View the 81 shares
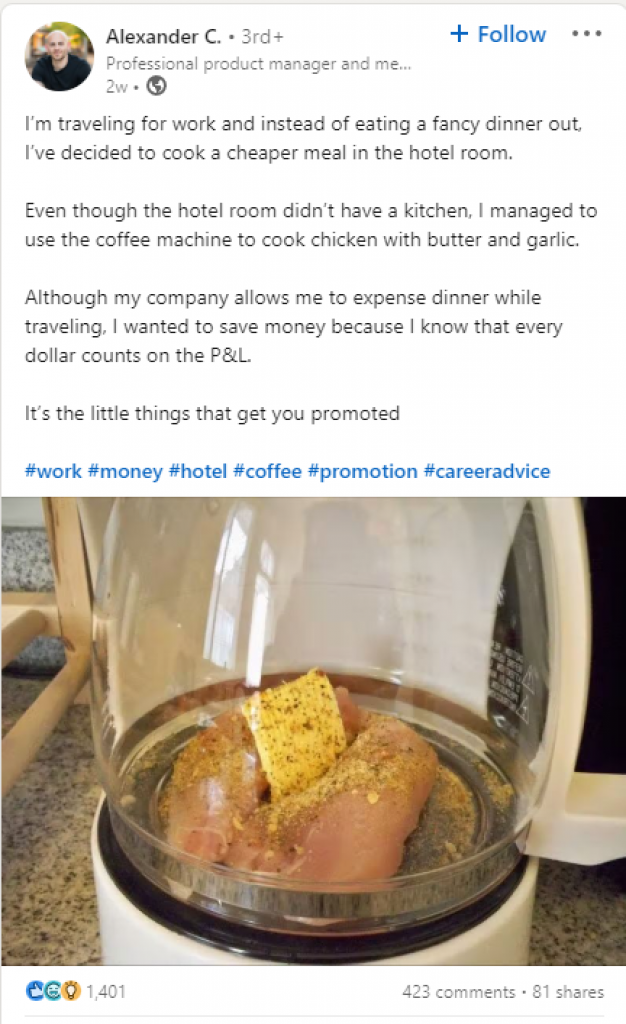This screenshot has height=1024, width=626. 568,992
